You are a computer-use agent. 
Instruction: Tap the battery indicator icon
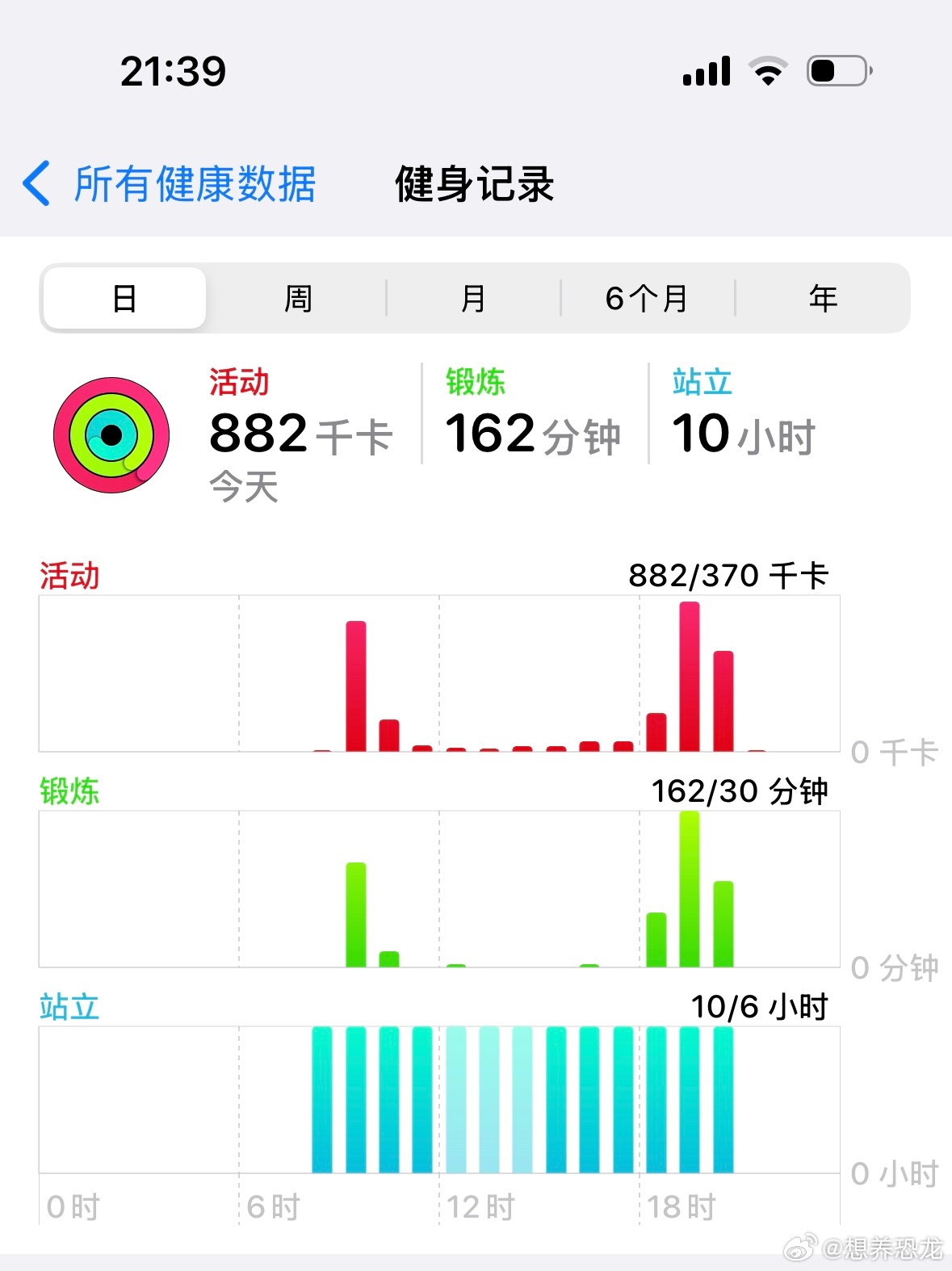(x=836, y=71)
